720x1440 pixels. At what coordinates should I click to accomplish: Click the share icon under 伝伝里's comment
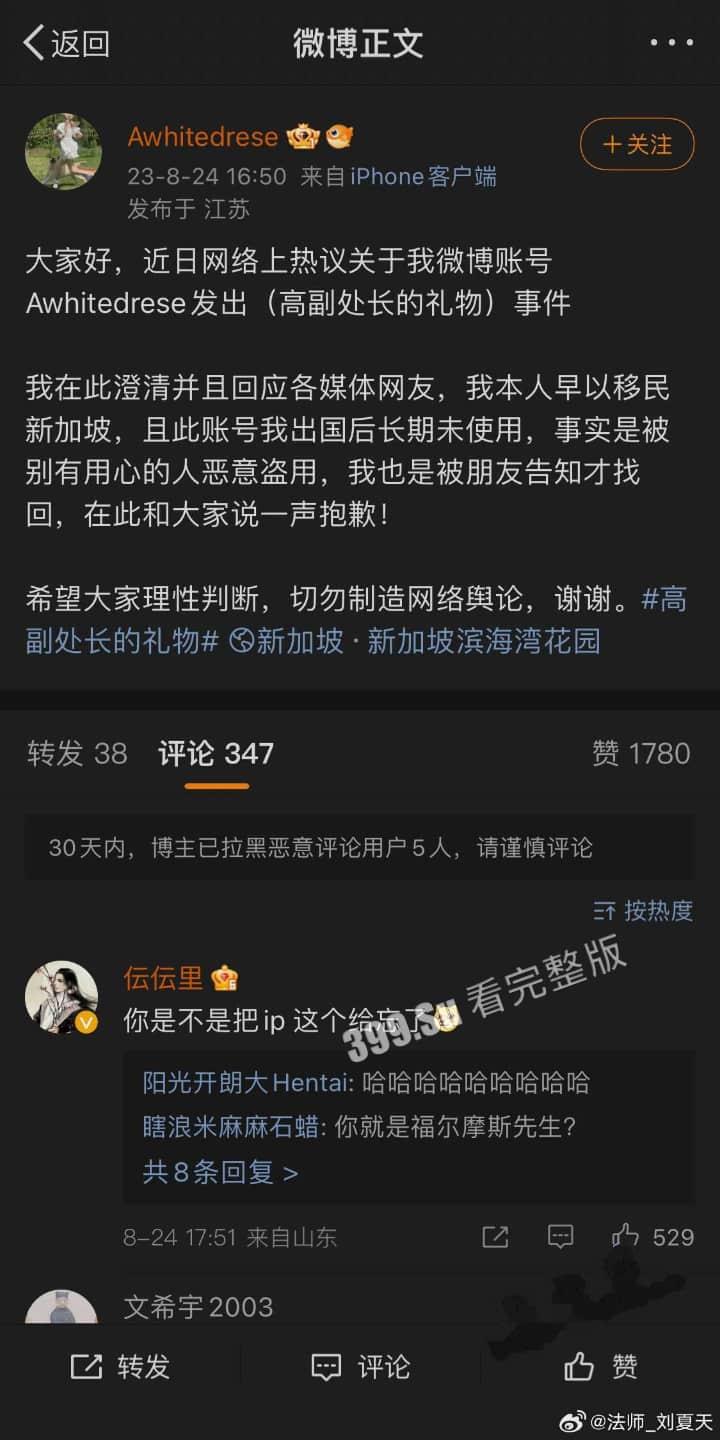click(495, 1238)
